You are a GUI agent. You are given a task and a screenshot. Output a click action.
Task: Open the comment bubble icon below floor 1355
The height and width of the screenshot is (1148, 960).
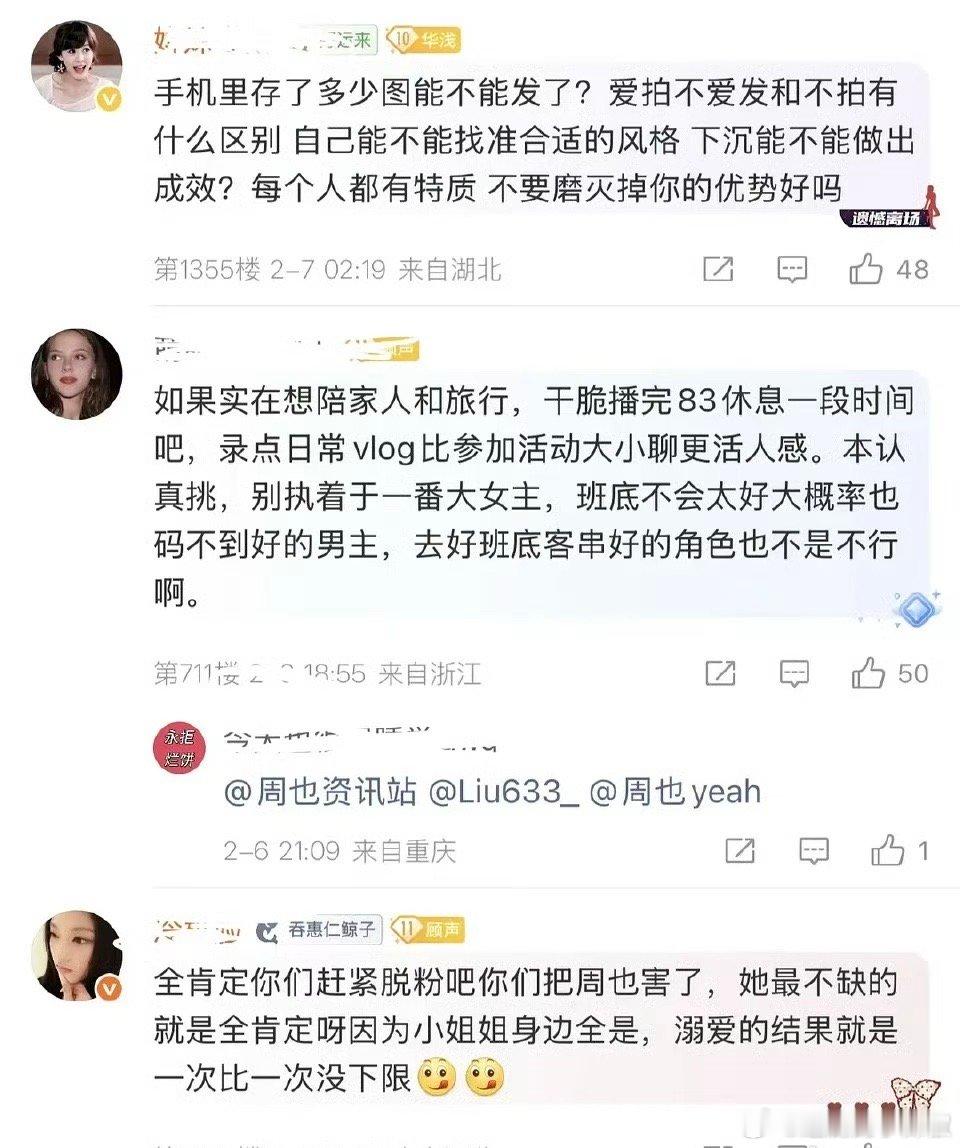pos(793,268)
